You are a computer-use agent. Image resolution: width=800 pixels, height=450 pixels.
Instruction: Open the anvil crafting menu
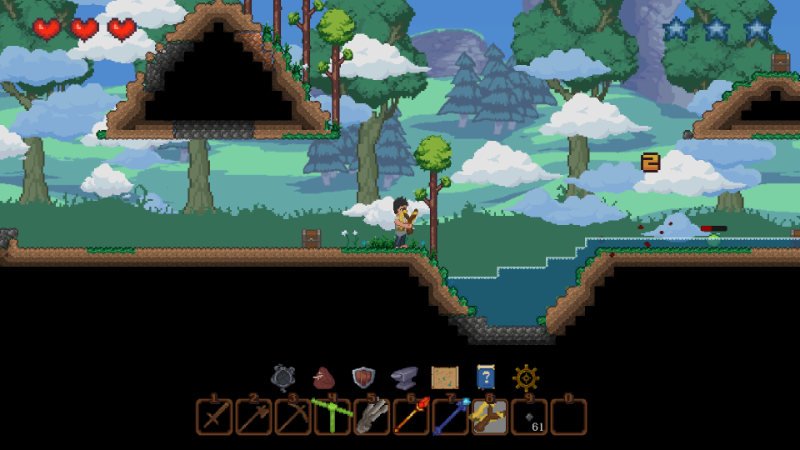tap(403, 377)
